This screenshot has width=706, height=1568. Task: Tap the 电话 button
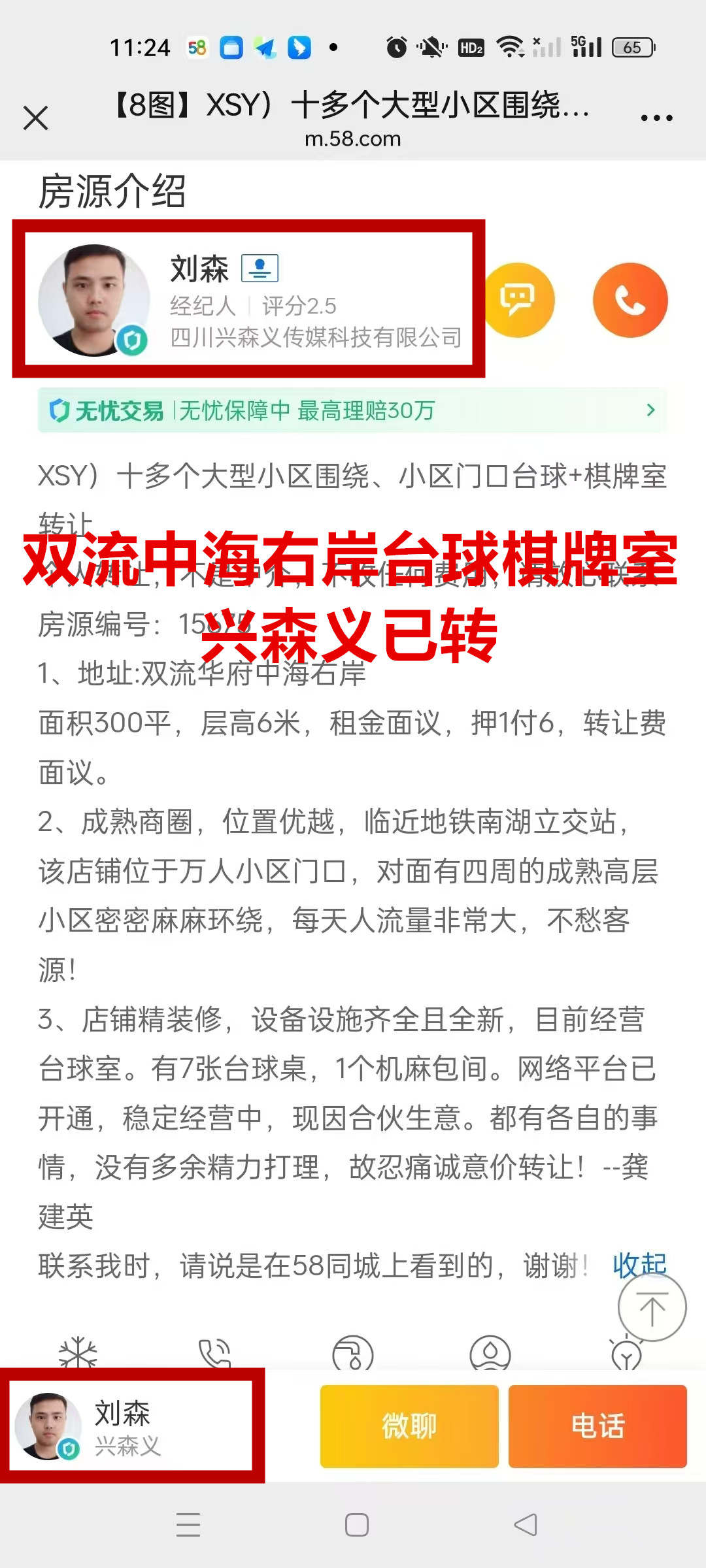point(597,1426)
